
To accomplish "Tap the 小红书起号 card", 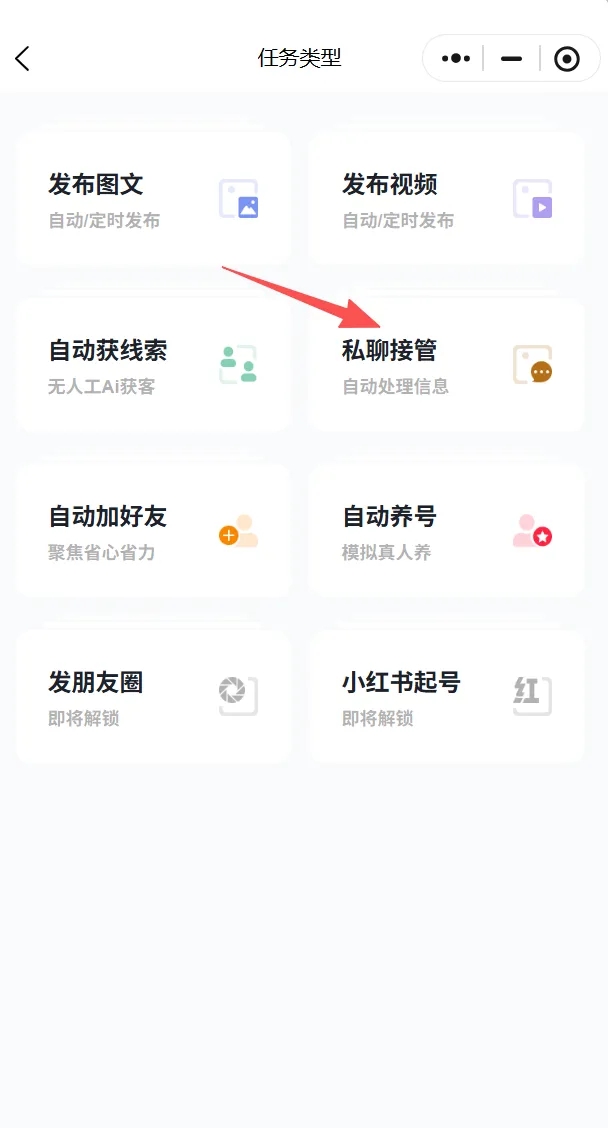I will coord(446,697).
